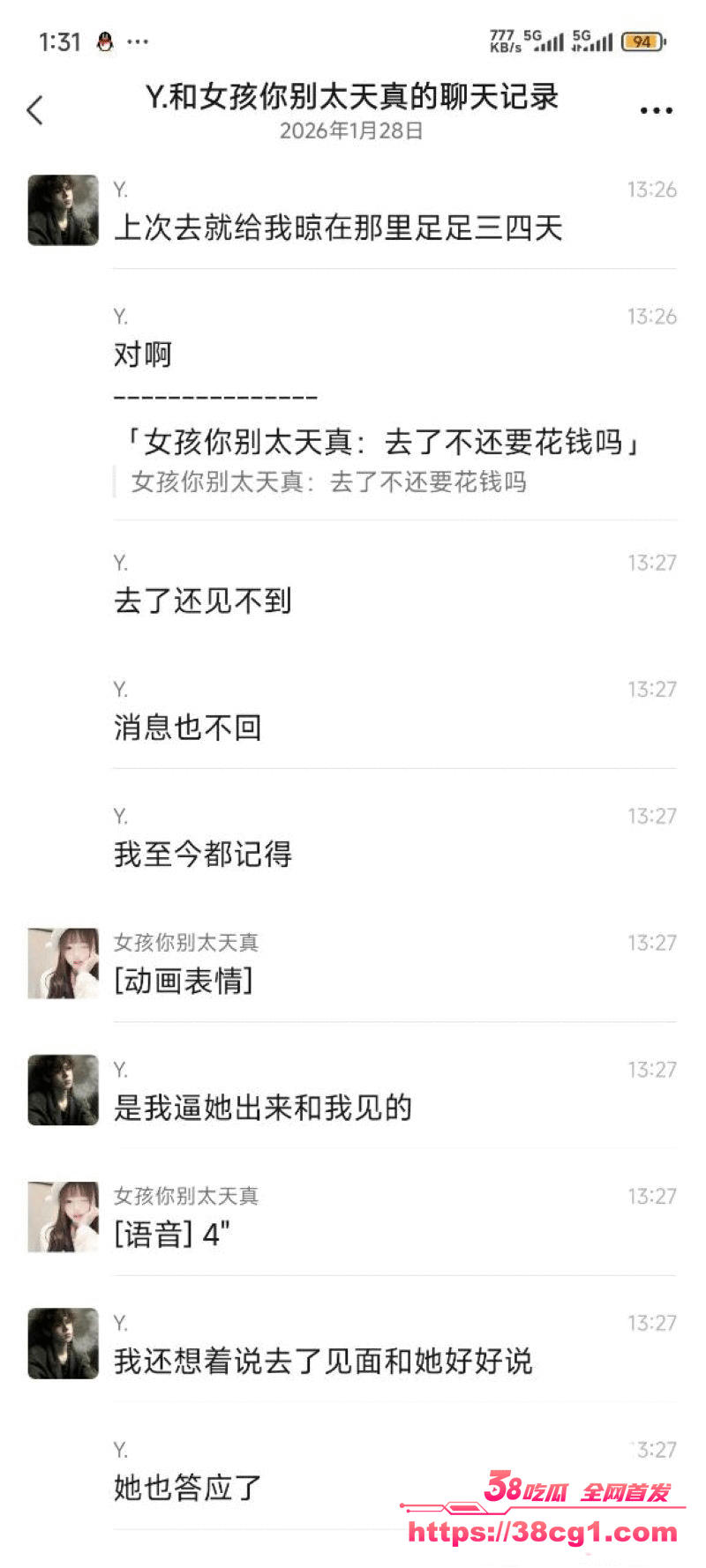The width and height of the screenshot is (706, 1568).
Task: Open 女孩你别太天真's avatar beside [动画表情]
Action: [x=63, y=963]
